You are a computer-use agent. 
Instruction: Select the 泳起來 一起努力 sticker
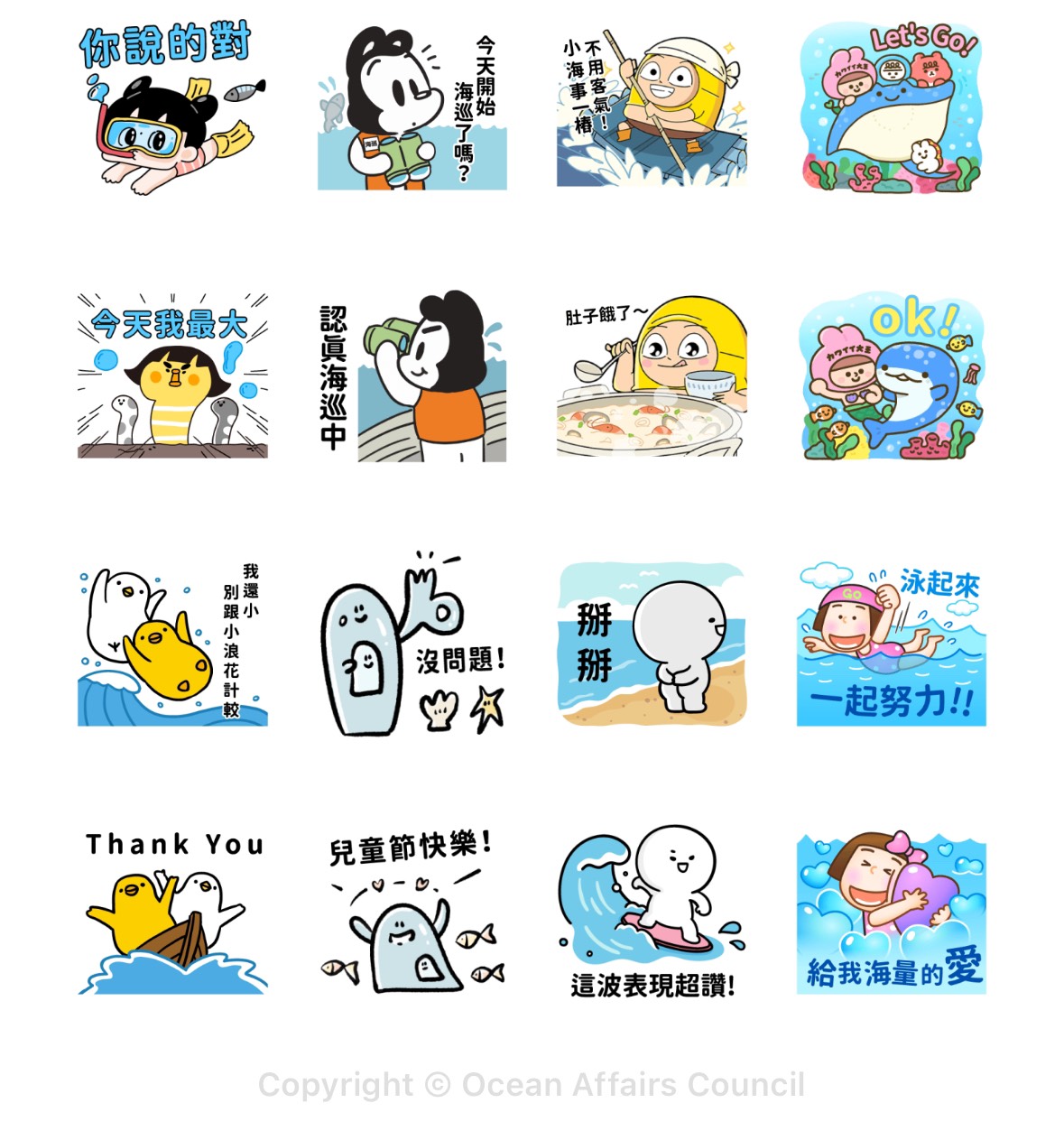[891, 644]
